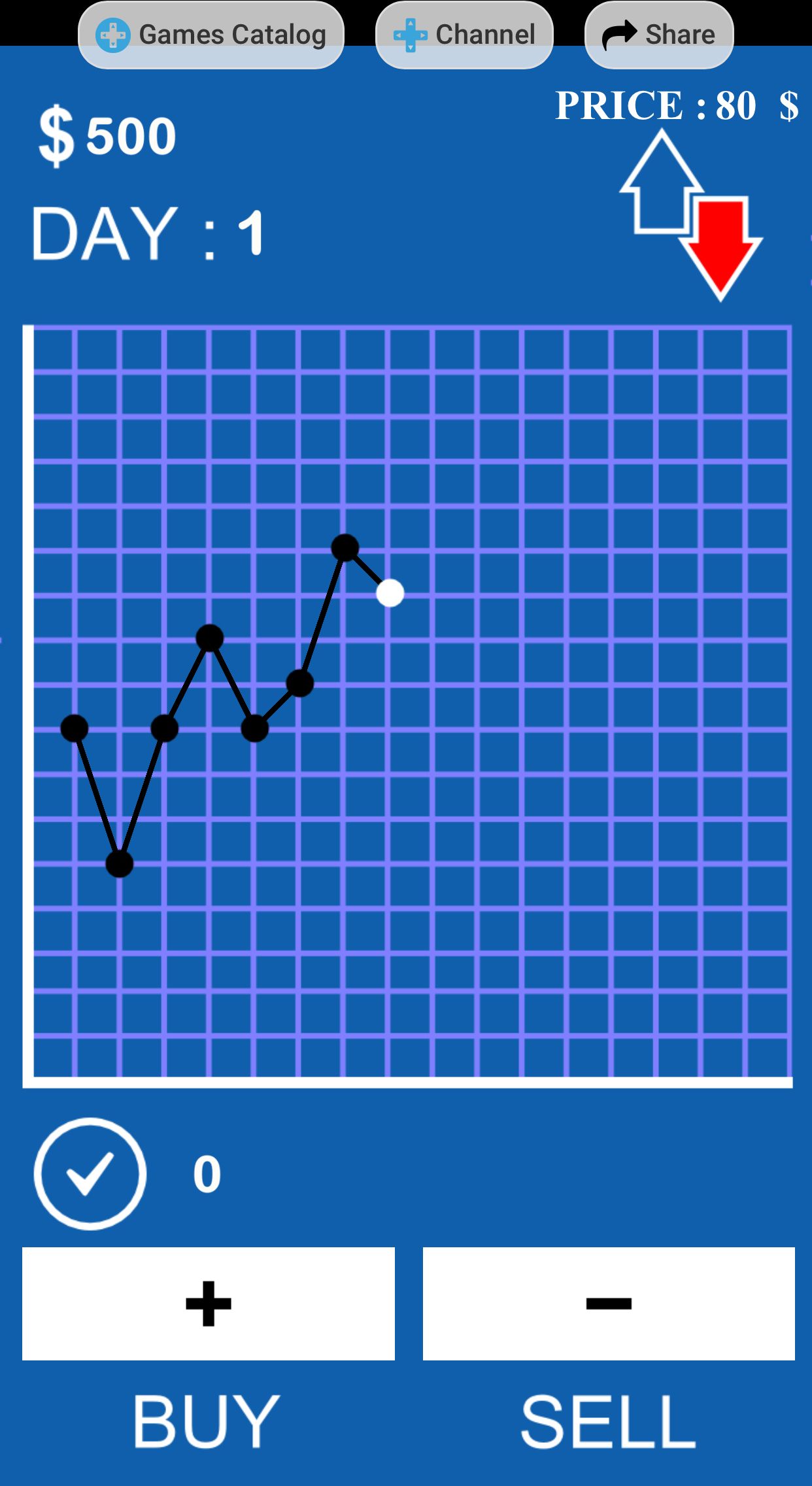This screenshot has width=812, height=1486.
Task: Click the gamepad icon on Games Catalog
Action: point(114,33)
